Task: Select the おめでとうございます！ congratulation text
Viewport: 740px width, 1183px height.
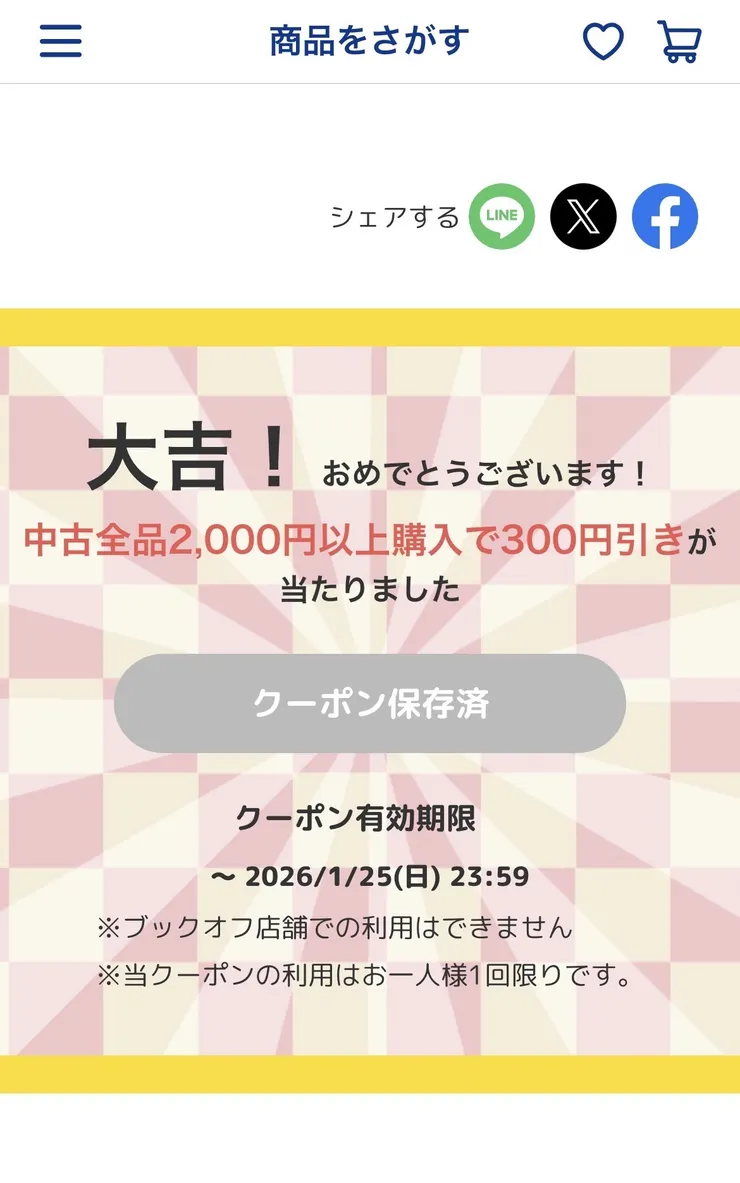Action: point(488,469)
